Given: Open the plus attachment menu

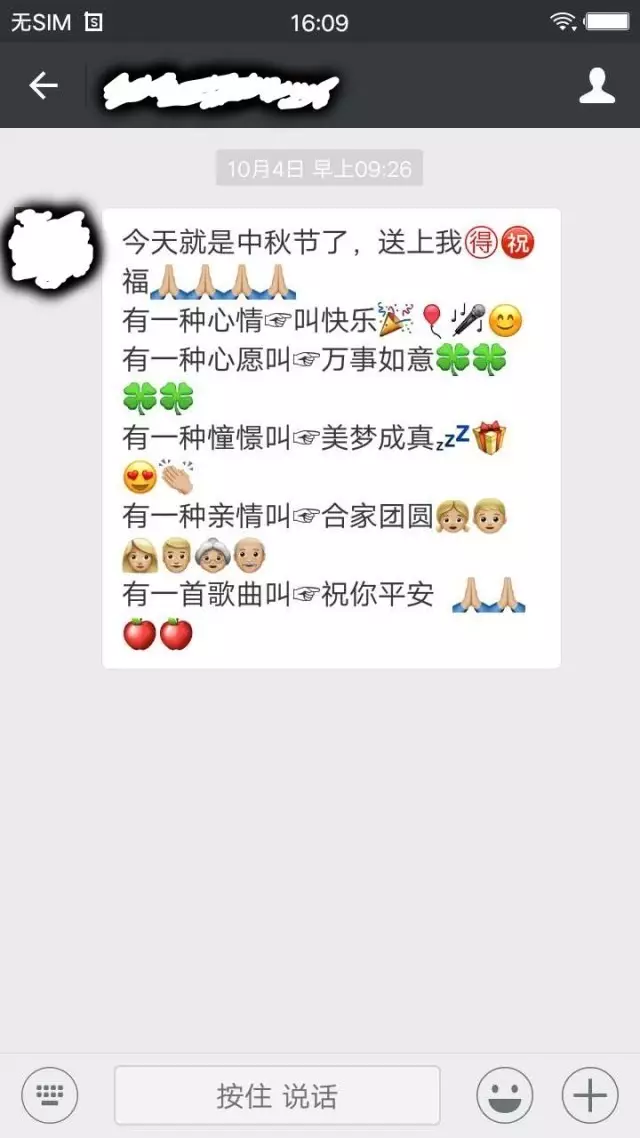Looking at the screenshot, I should (x=590, y=1095).
